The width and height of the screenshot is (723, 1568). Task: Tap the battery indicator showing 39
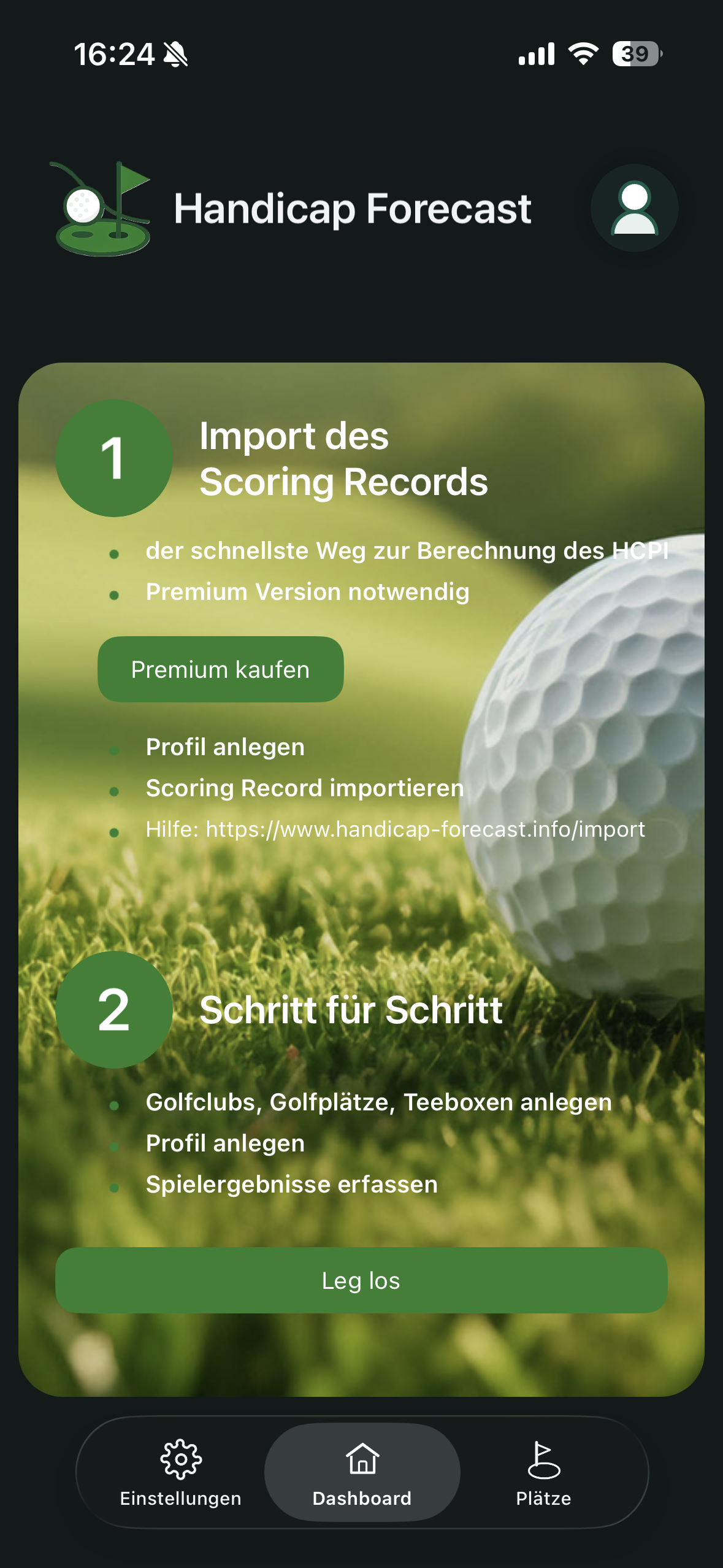click(635, 55)
